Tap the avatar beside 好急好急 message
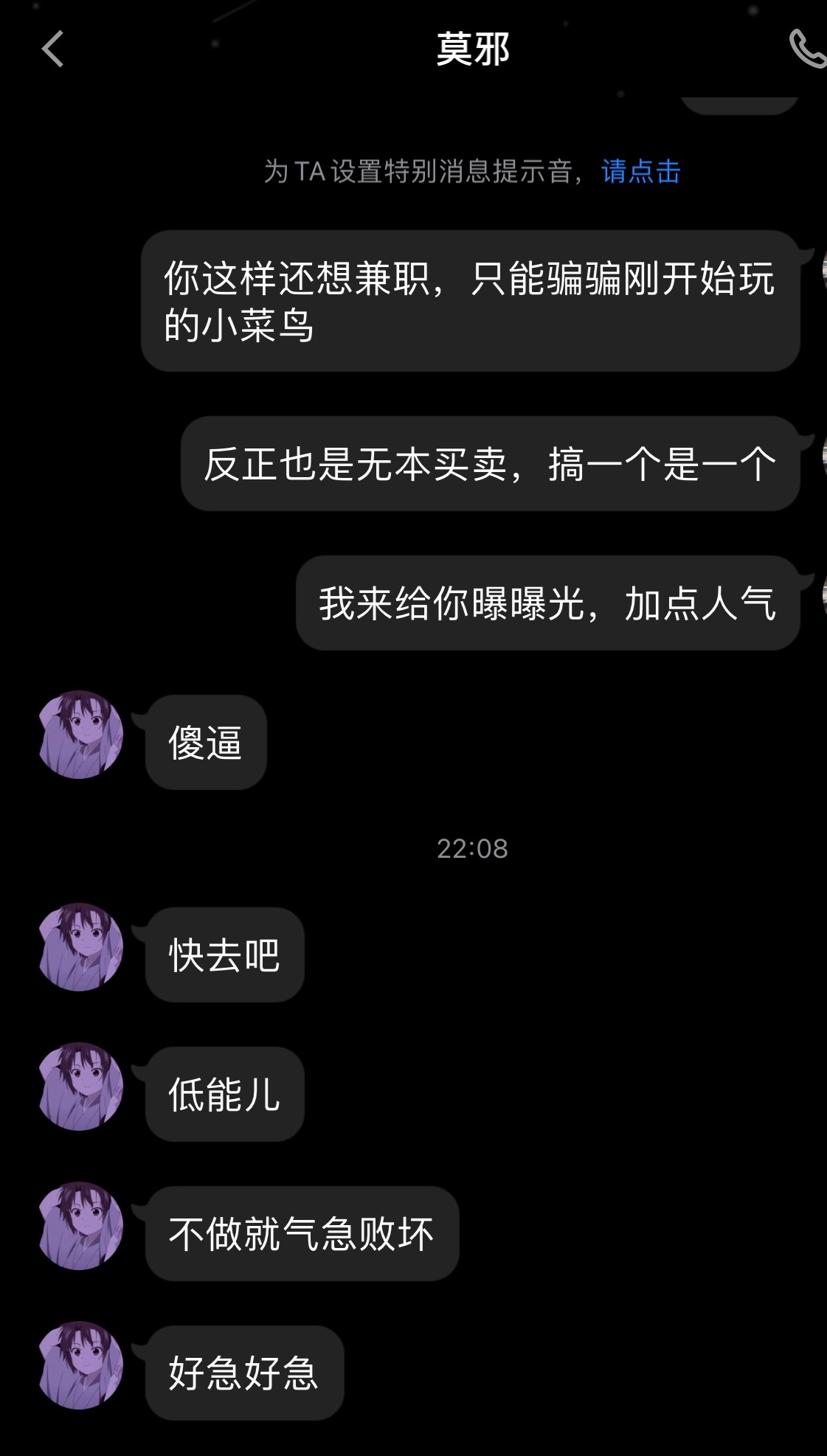Image resolution: width=827 pixels, height=1456 pixels. pos(80,1365)
